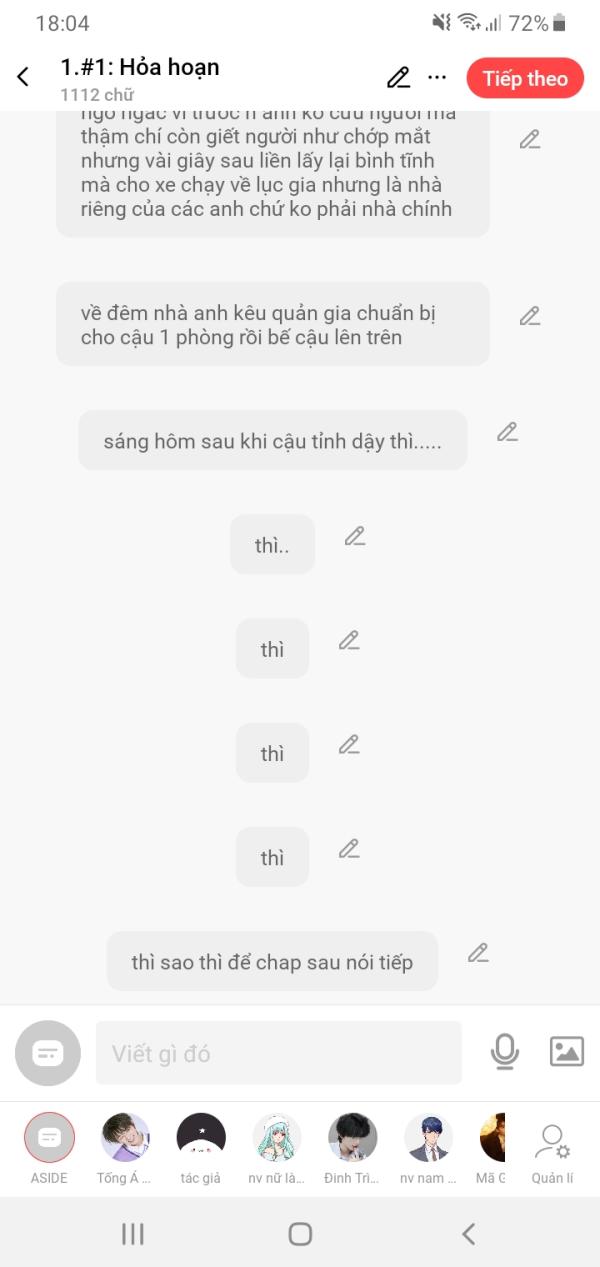The image size is (600, 1267).
Task: Tap the Tiếp theo button
Action: click(525, 78)
